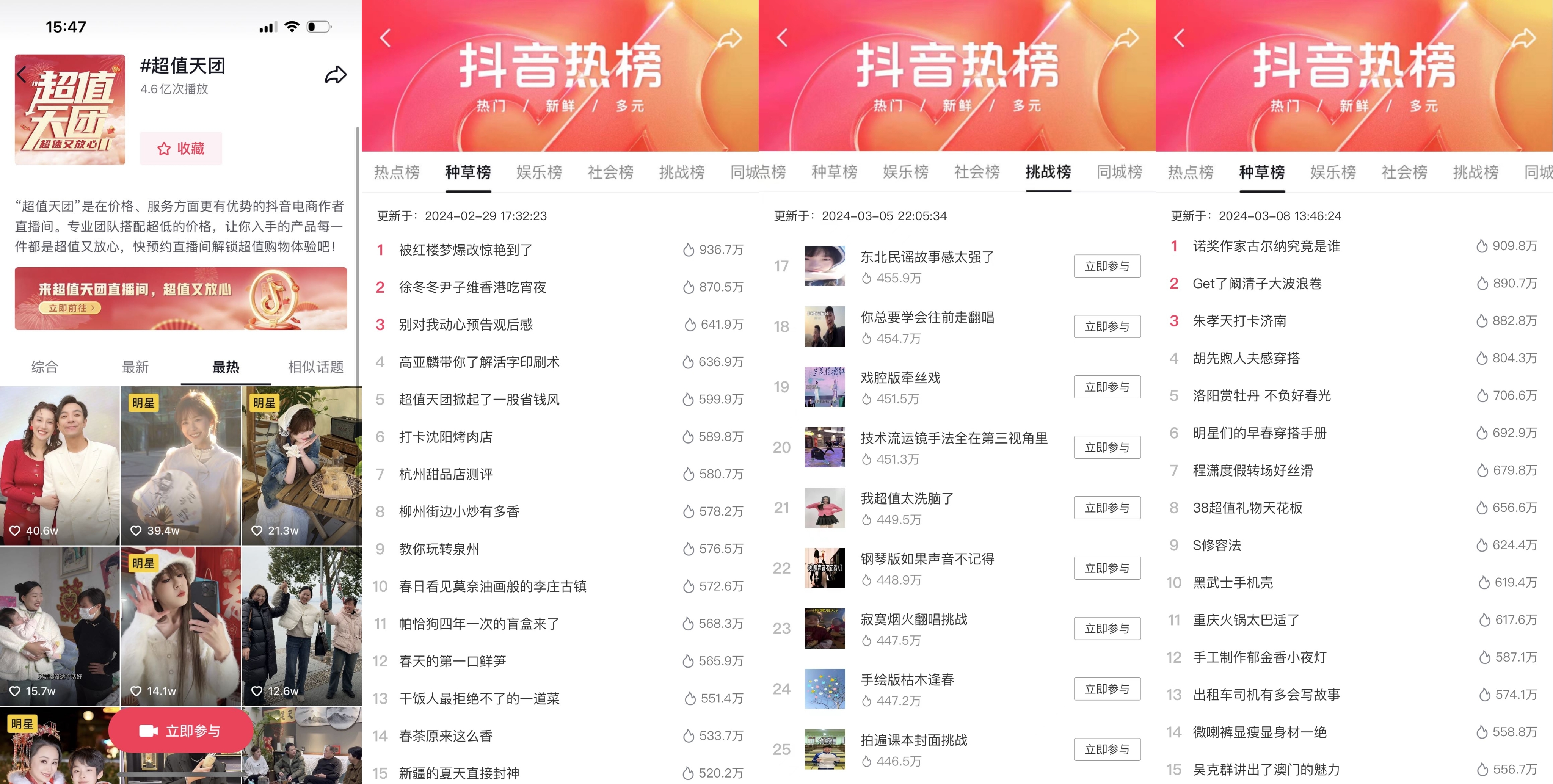Open the video with 40.6w likes
The image size is (1553, 784).
click(60, 465)
